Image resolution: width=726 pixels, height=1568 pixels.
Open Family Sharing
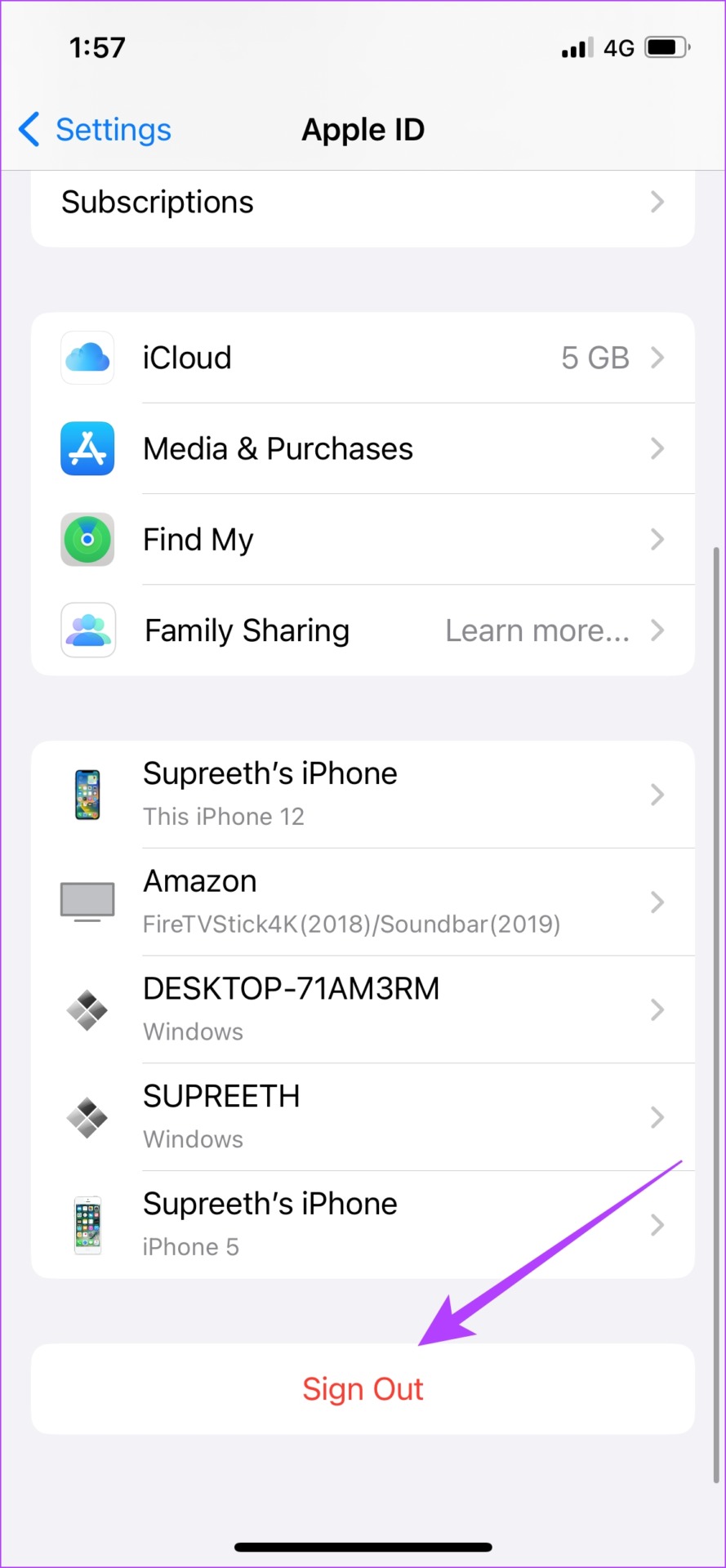(363, 630)
